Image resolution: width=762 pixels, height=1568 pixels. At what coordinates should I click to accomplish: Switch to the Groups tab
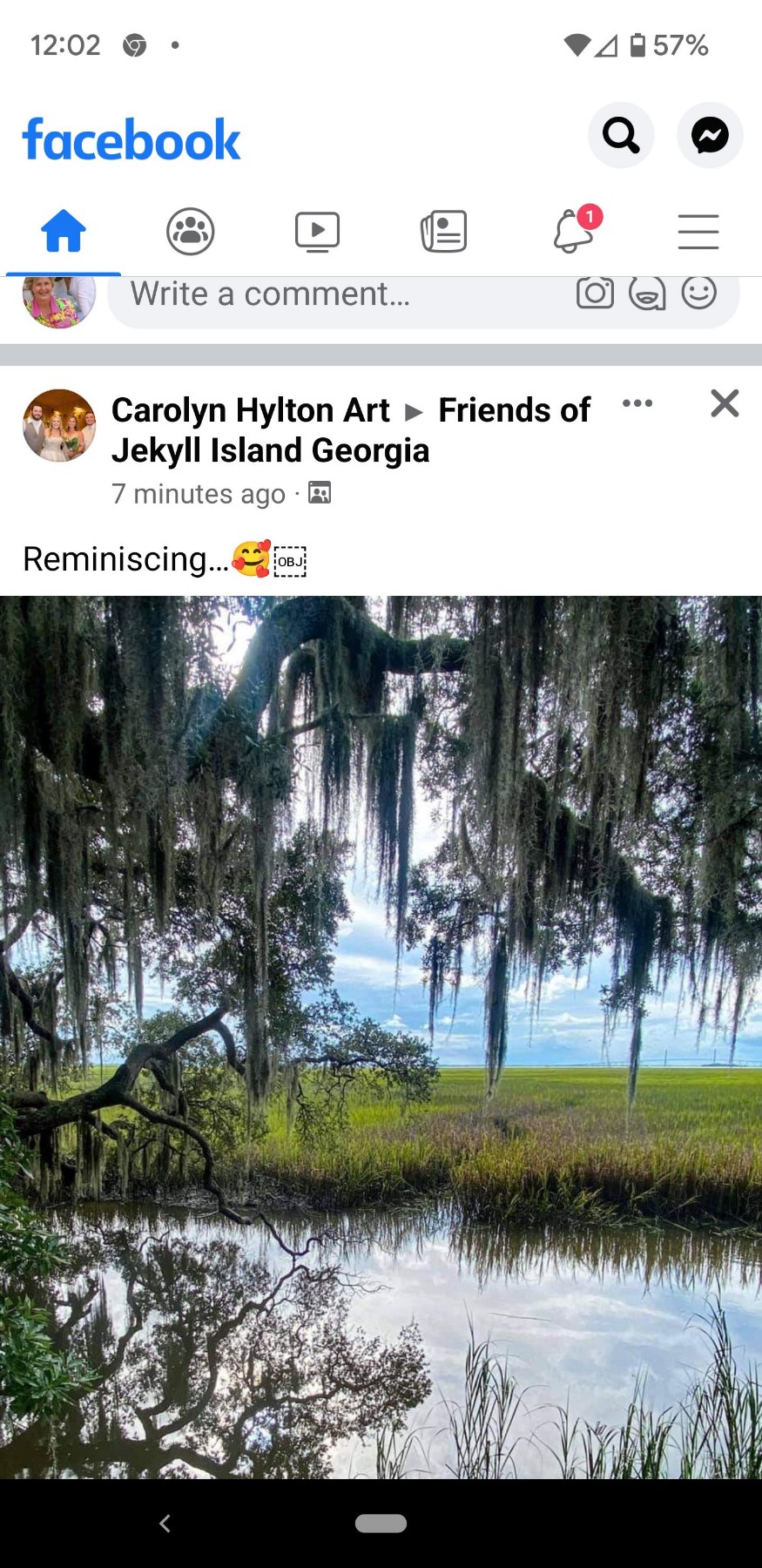coord(190,232)
